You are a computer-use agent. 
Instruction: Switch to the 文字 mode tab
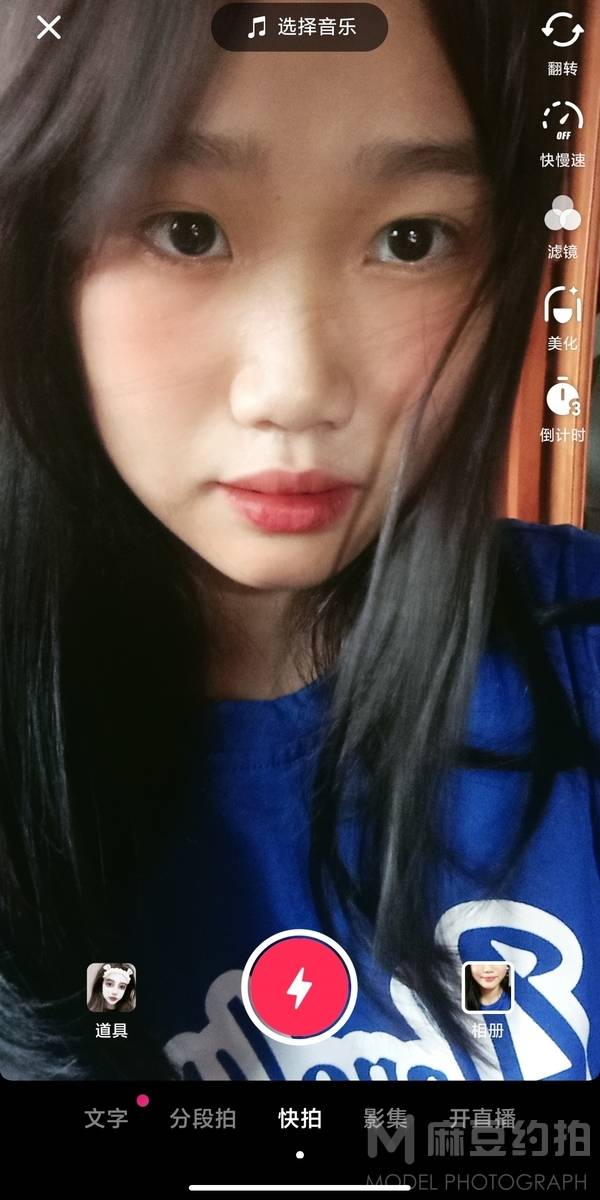tap(106, 1118)
